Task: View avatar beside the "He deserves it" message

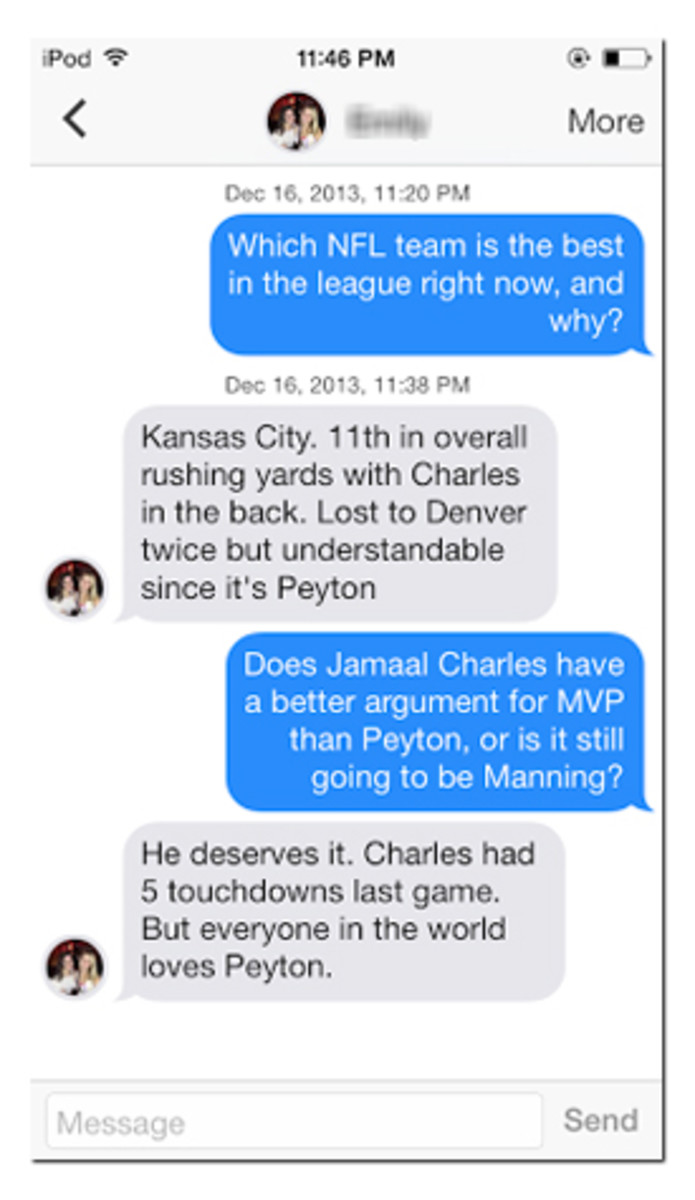Action: click(x=75, y=966)
